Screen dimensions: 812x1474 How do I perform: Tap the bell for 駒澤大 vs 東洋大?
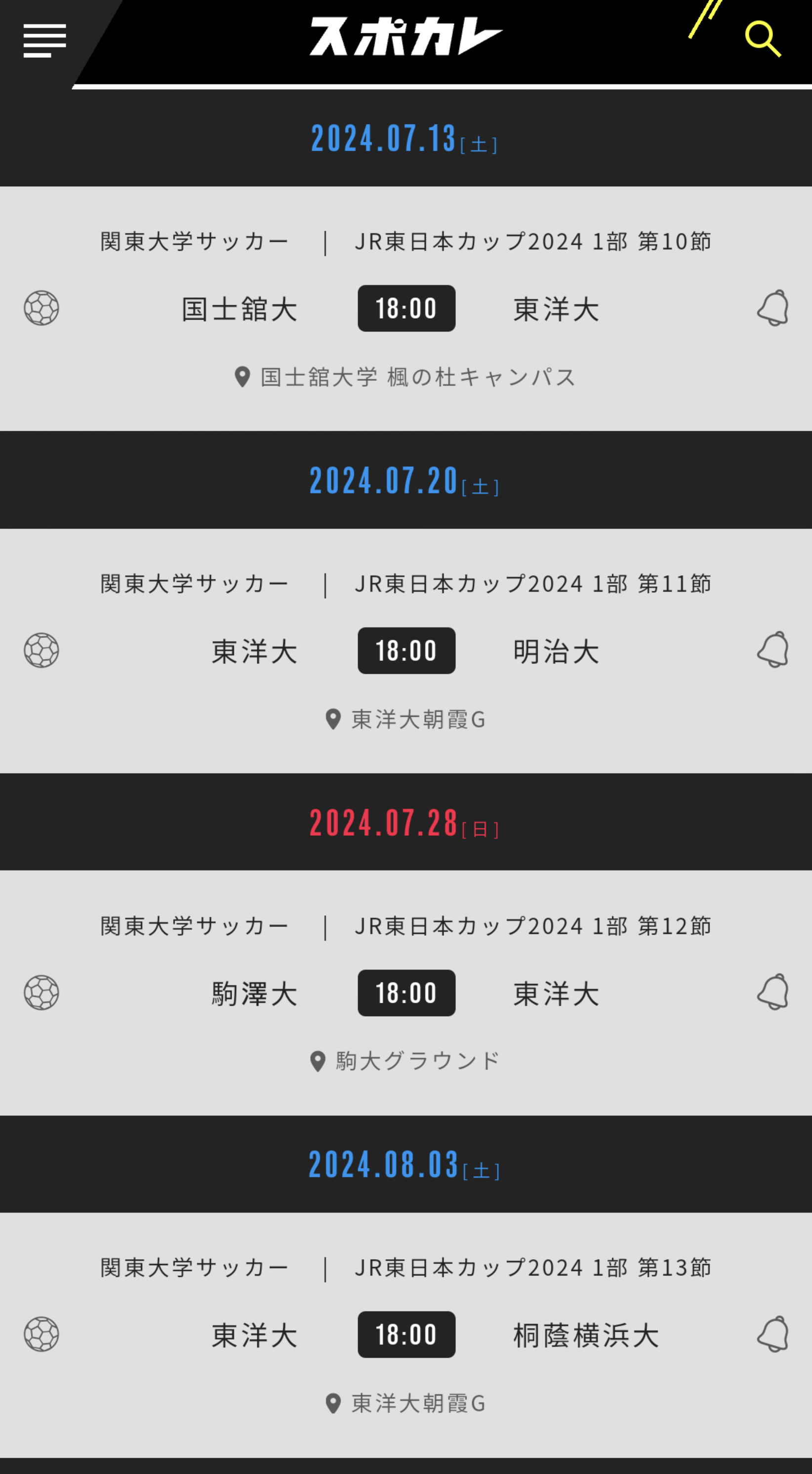pos(773,992)
